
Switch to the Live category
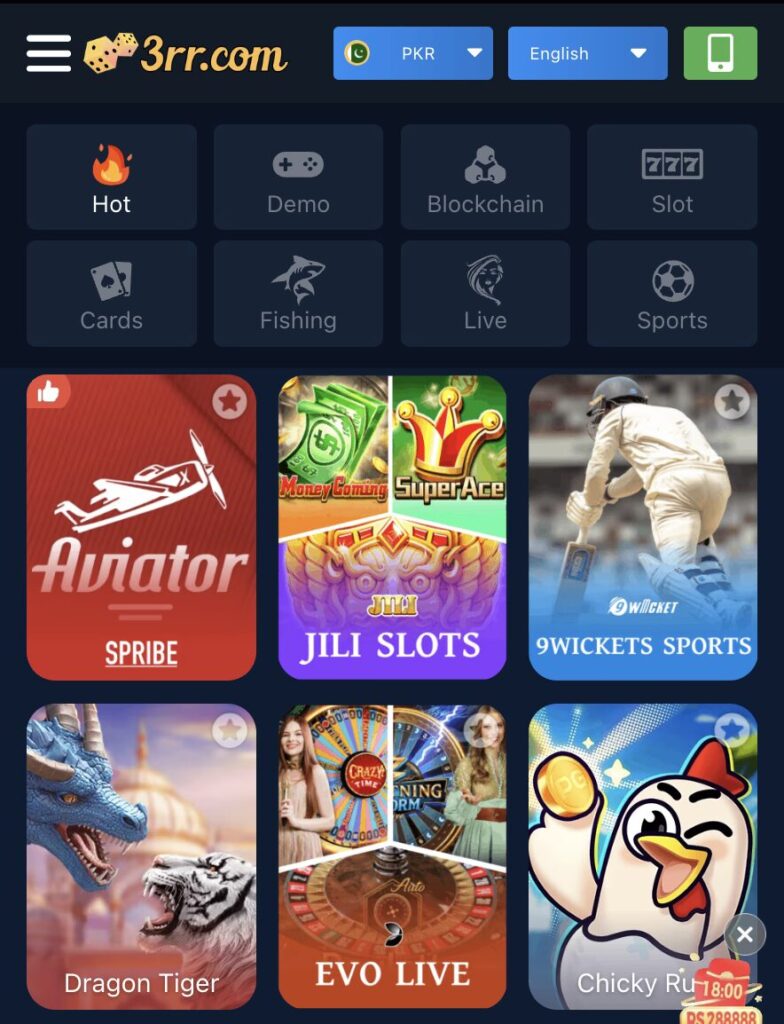click(x=485, y=294)
